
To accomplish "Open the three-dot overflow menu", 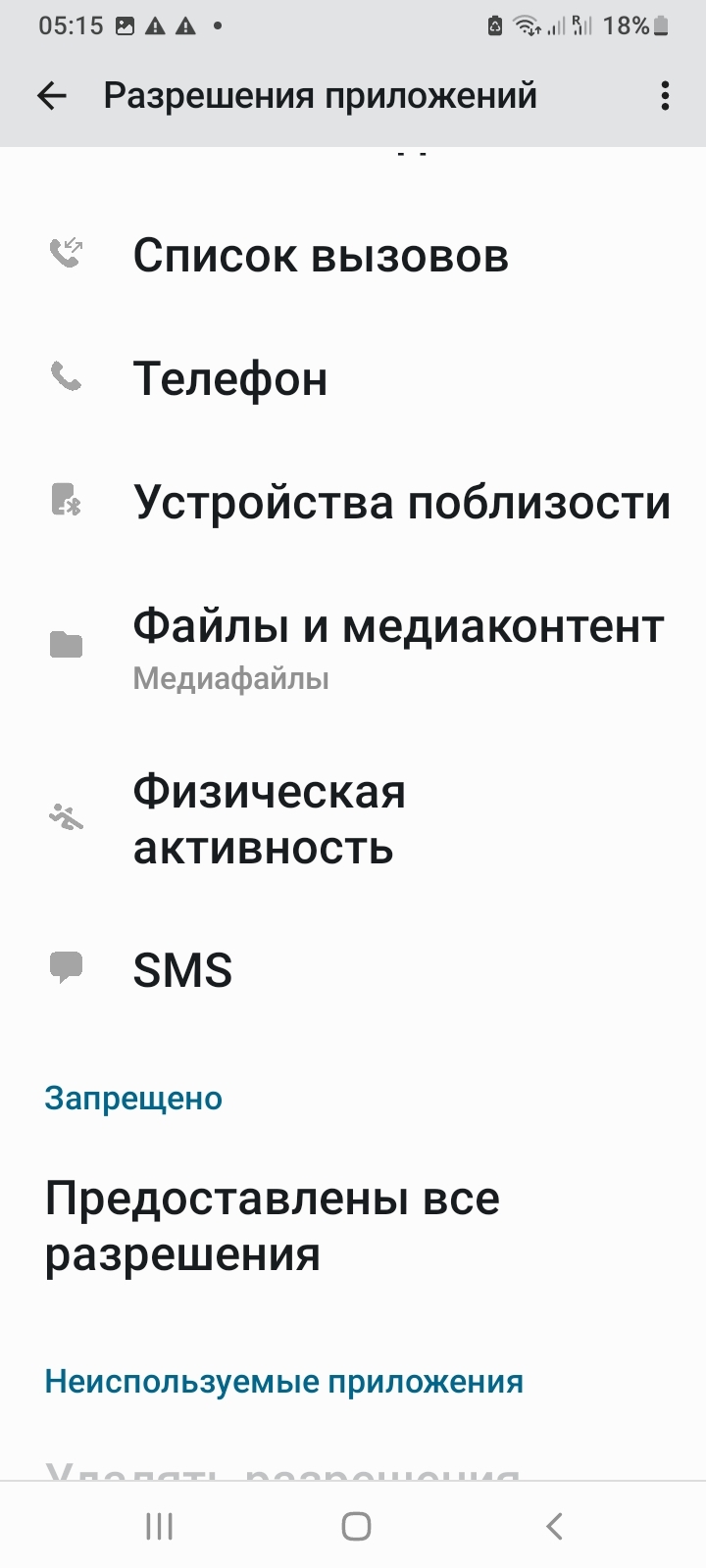I will pyautogui.click(x=665, y=96).
